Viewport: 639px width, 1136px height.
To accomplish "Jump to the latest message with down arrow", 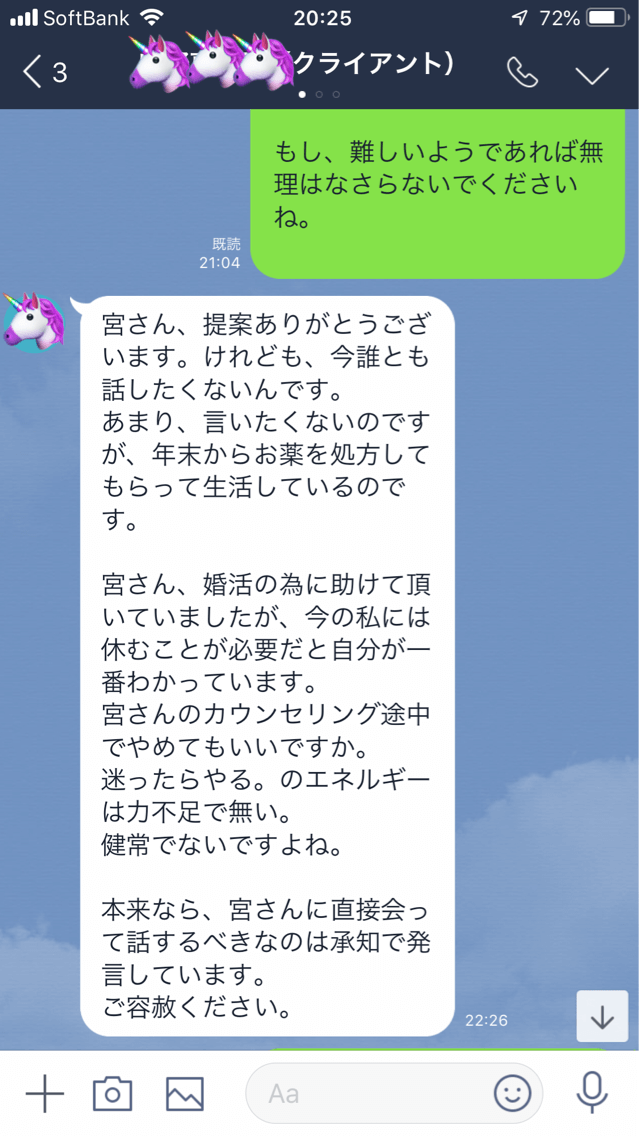I will (x=602, y=1016).
